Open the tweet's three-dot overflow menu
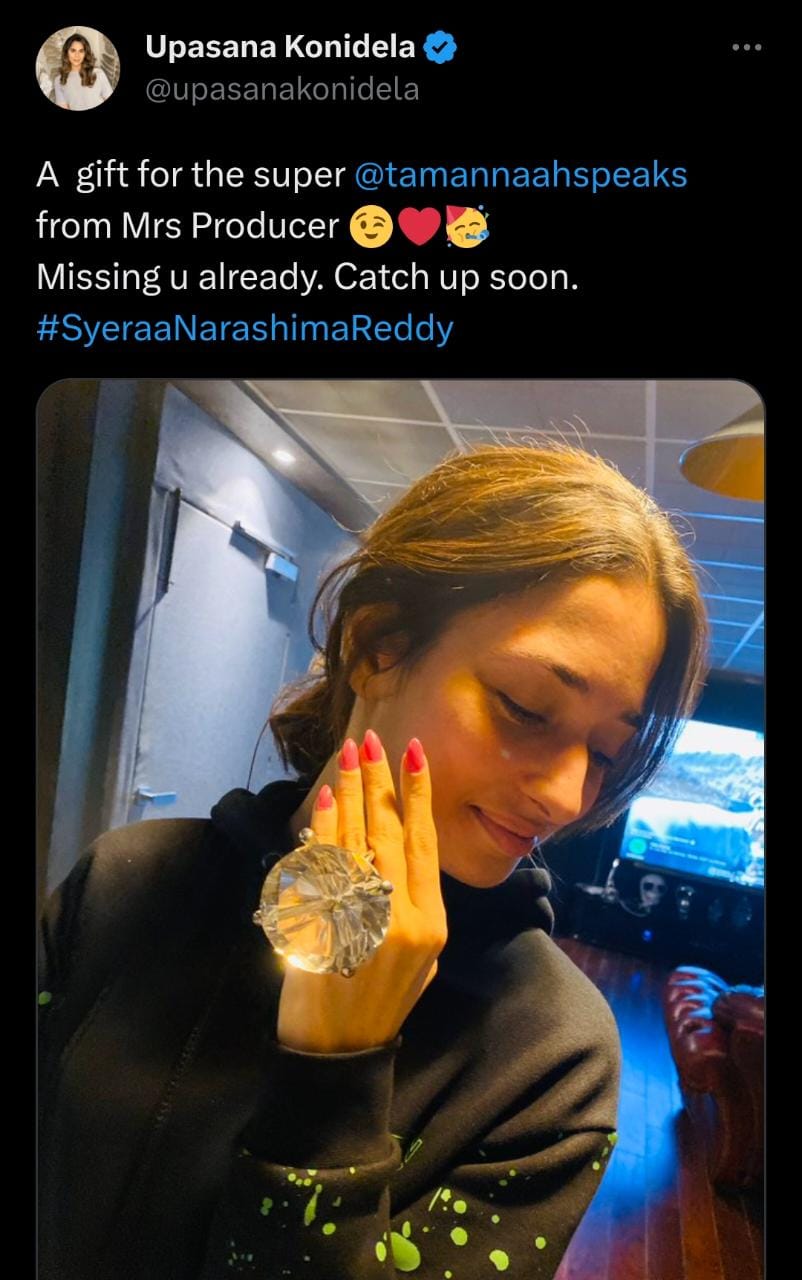 [746, 48]
